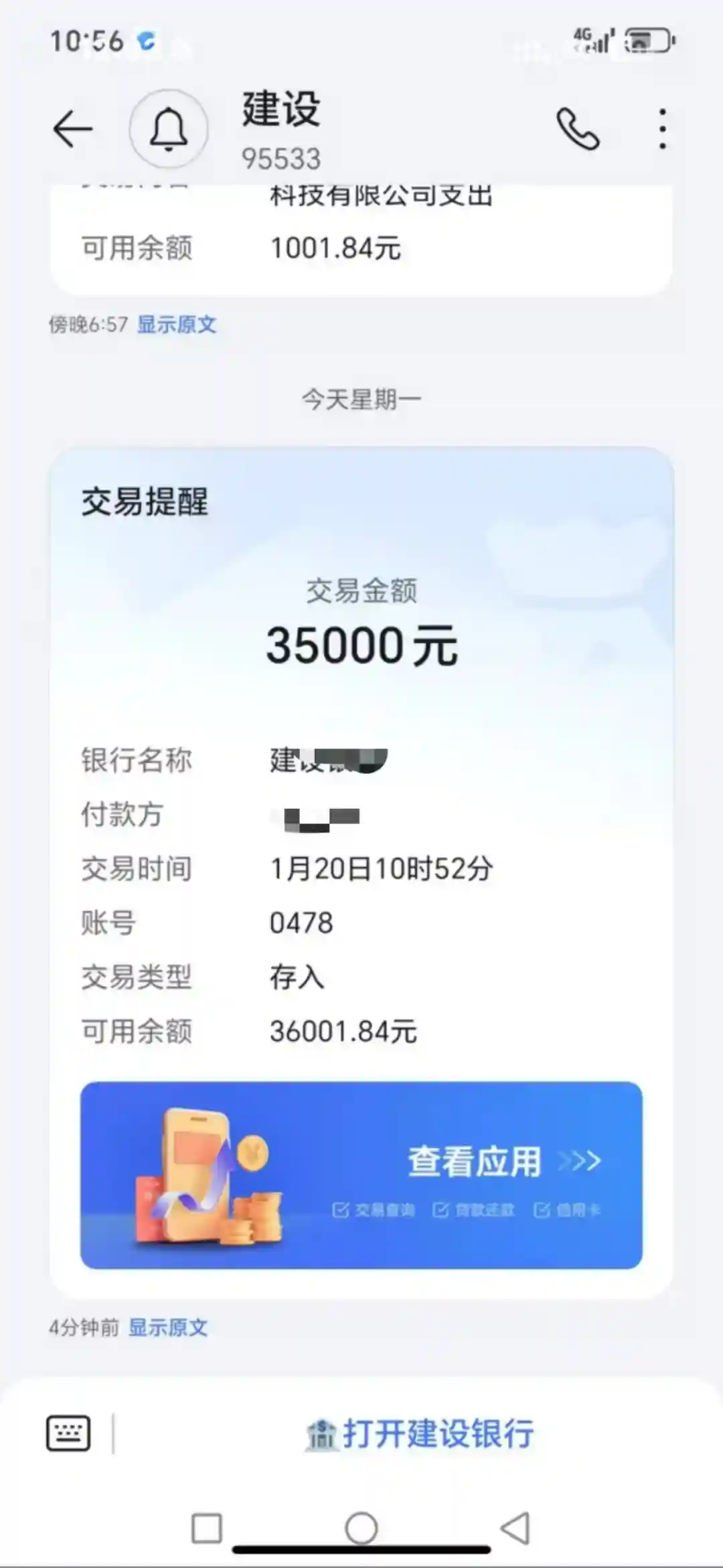Call 95533 with the phone icon

pyautogui.click(x=578, y=129)
